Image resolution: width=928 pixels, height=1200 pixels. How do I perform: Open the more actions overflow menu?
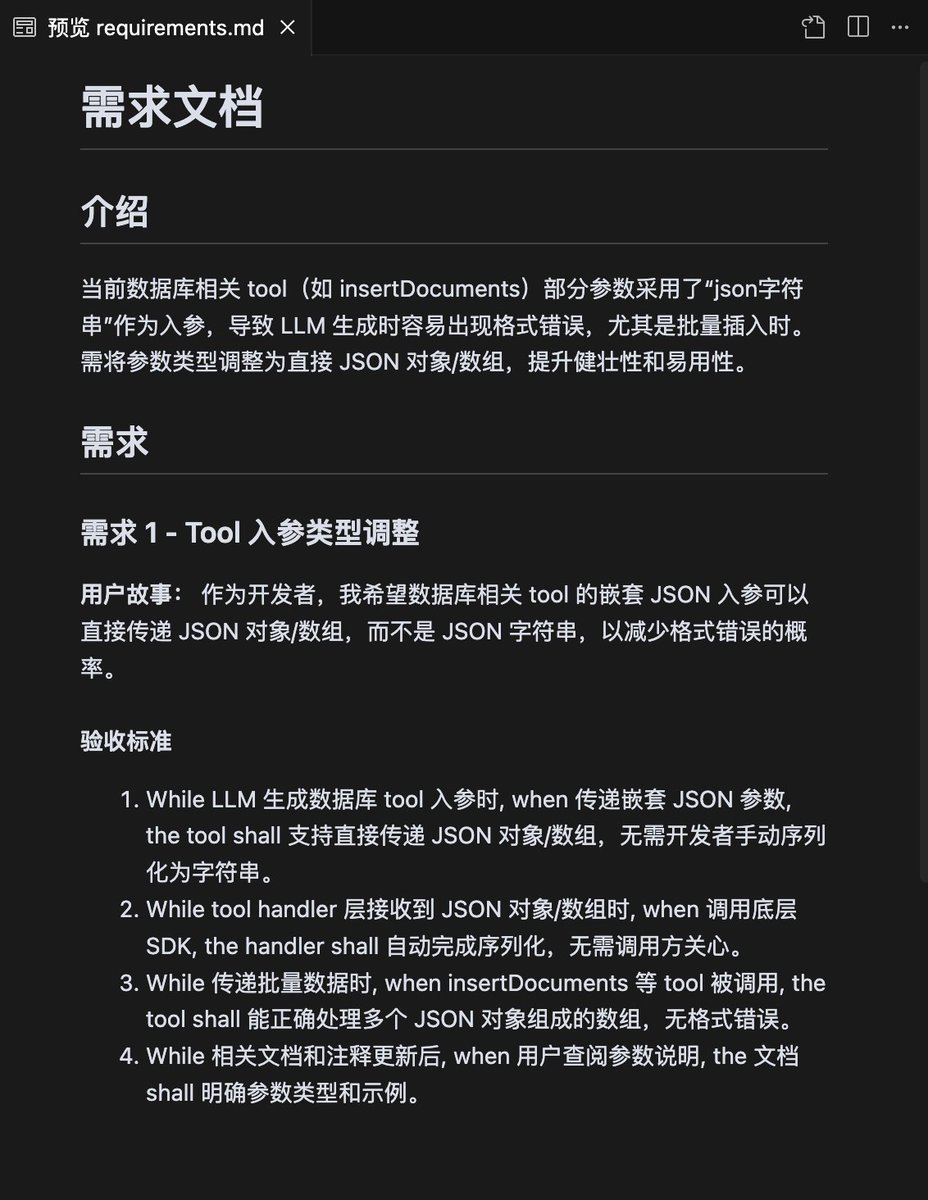point(902,28)
